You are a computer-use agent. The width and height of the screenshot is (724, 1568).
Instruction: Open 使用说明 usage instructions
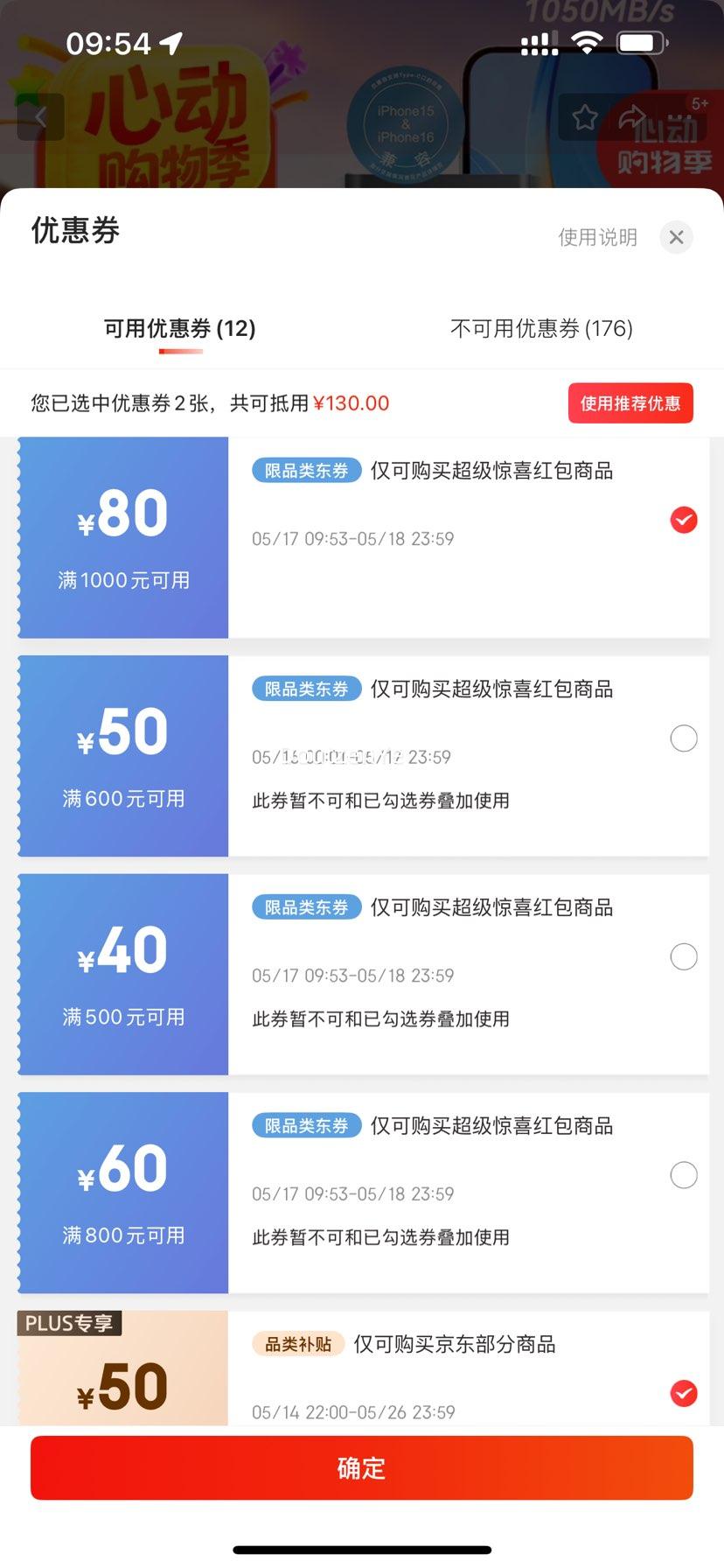(598, 237)
